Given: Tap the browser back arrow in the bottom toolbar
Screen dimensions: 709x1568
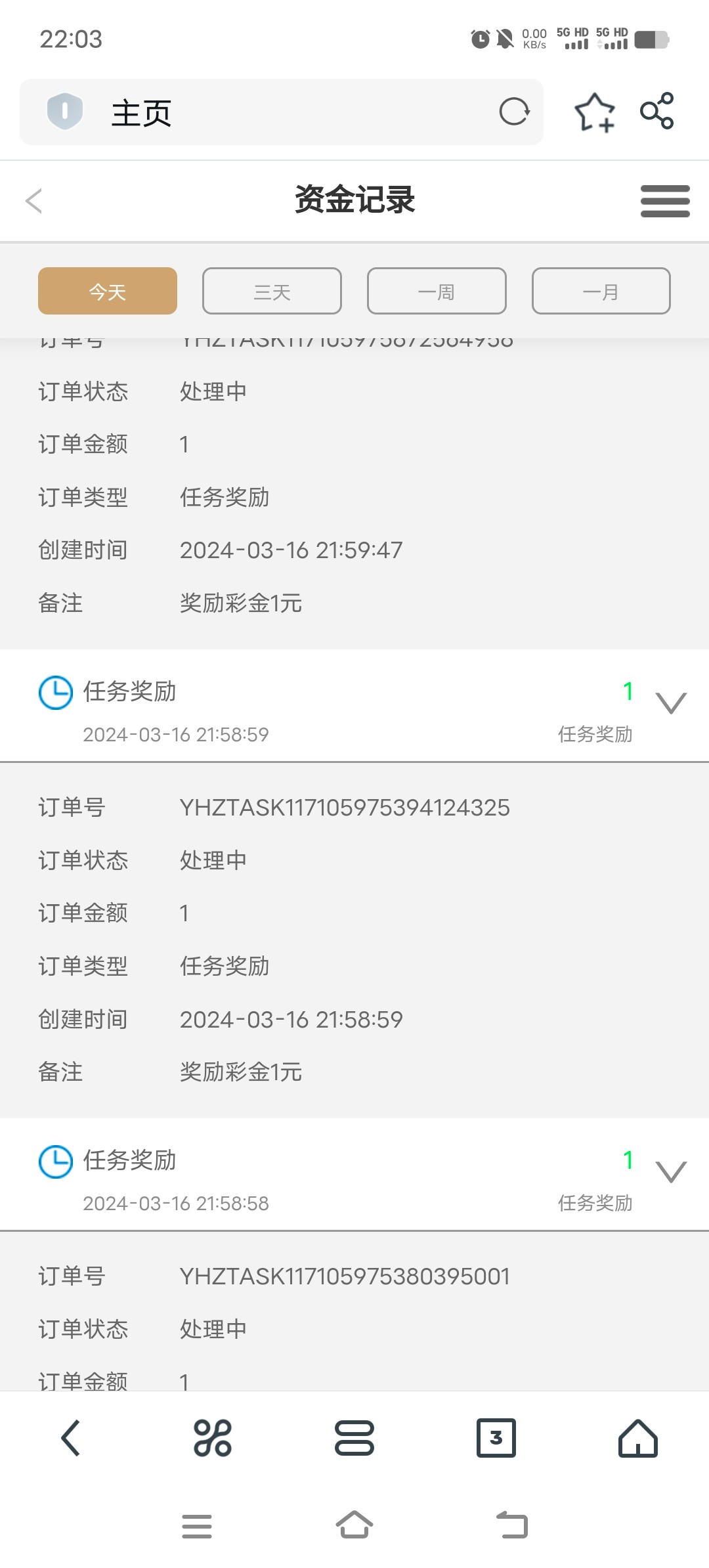Looking at the screenshot, I should [x=71, y=1439].
